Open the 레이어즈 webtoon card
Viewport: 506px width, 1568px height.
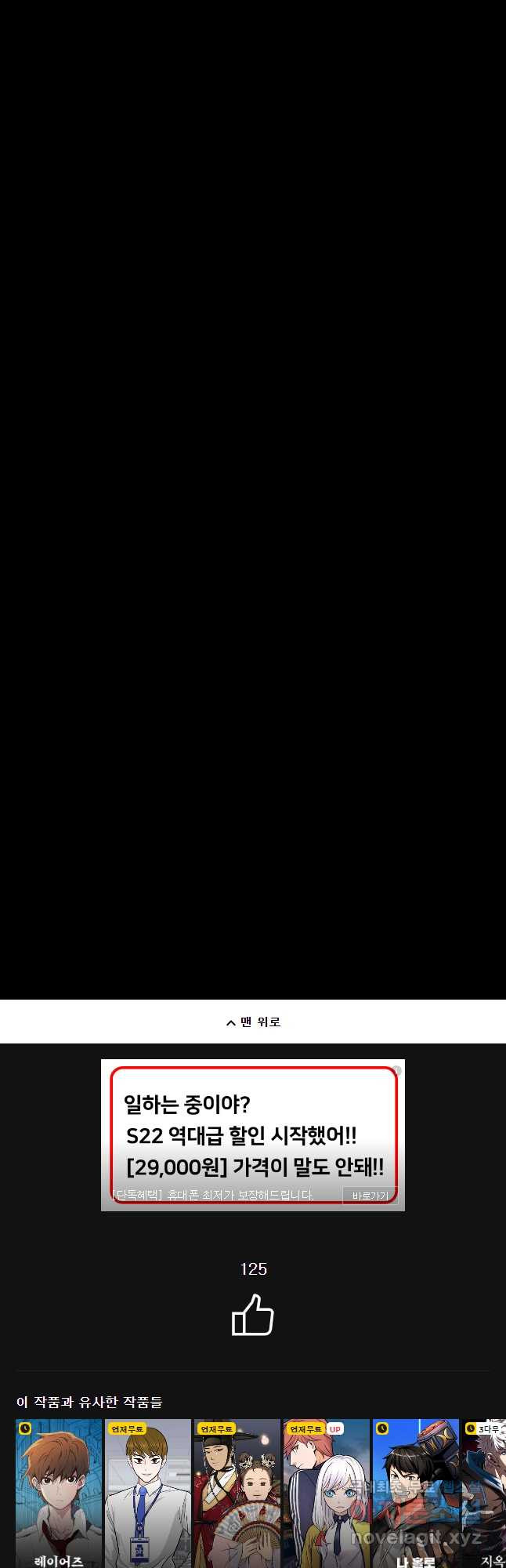point(59,1494)
